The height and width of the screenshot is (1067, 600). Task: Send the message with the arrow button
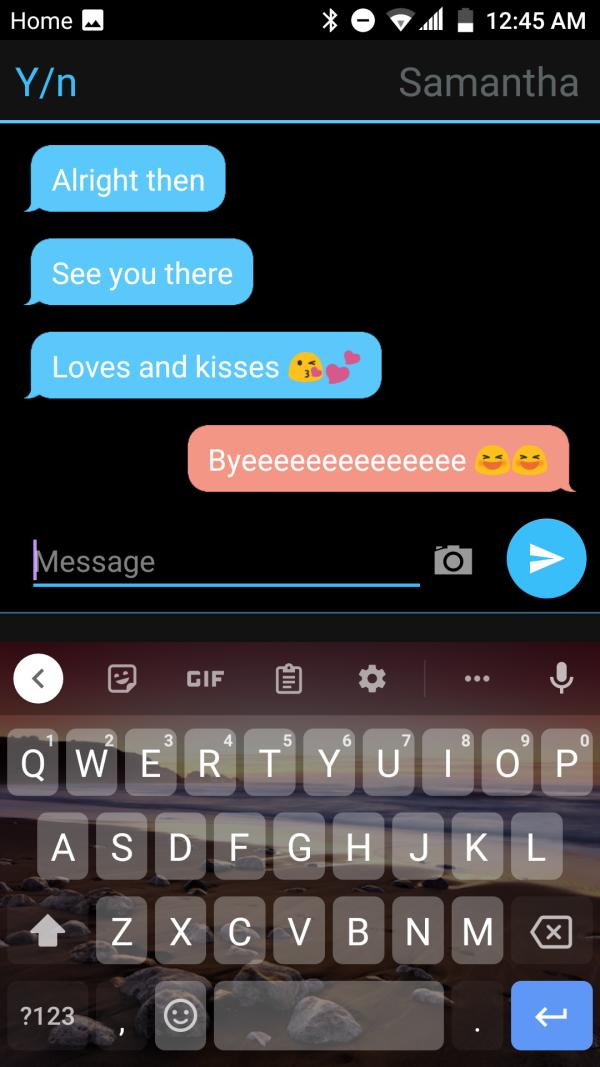coord(546,559)
